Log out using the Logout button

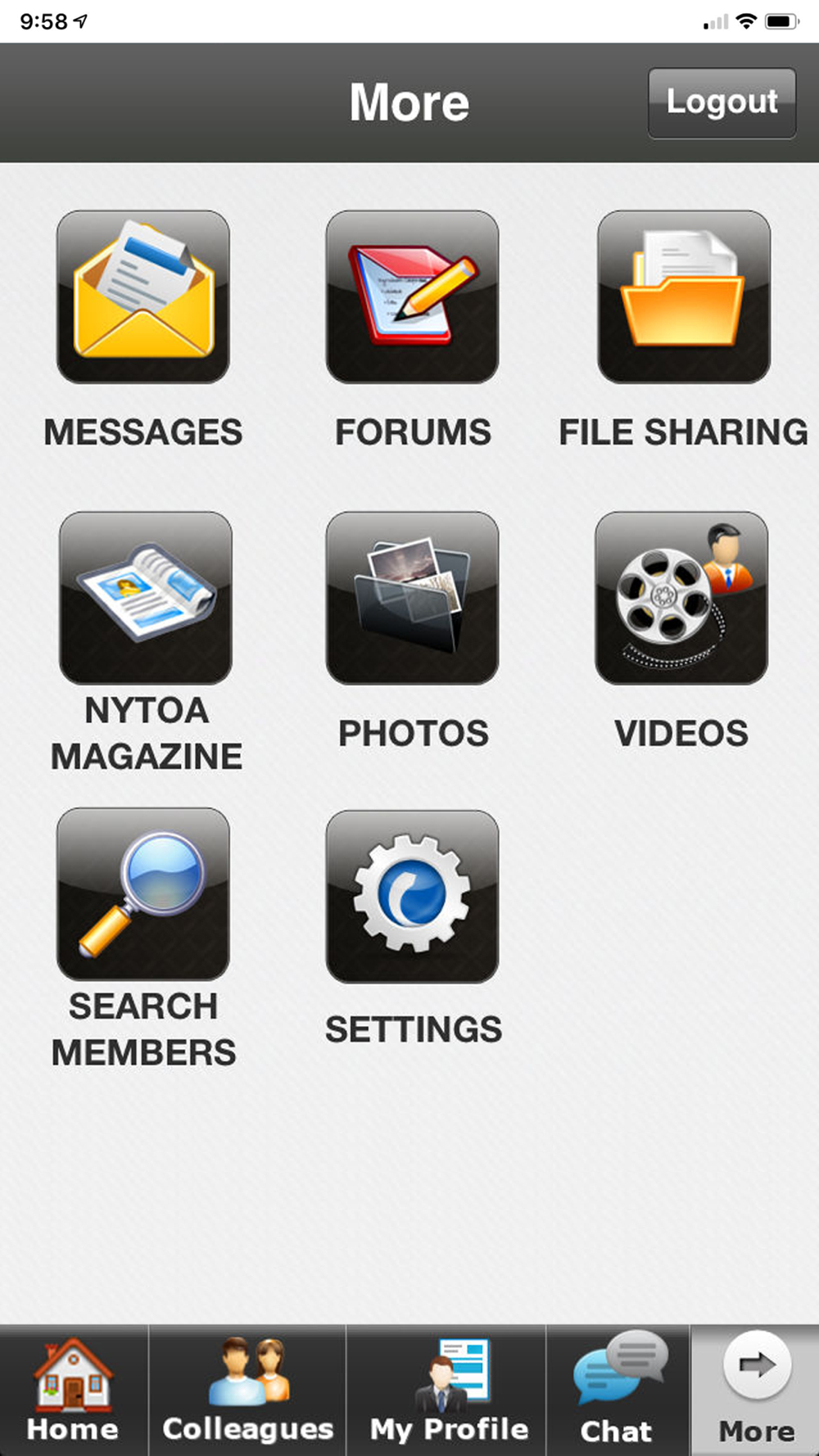722,103
